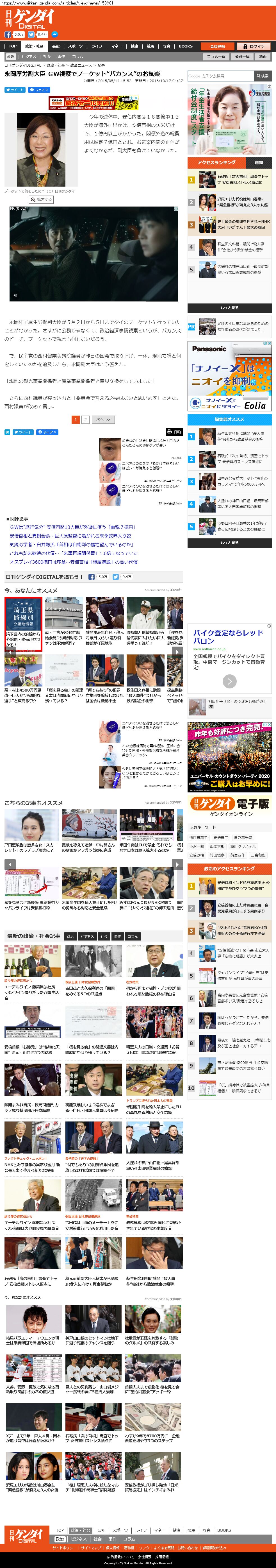Open the 芸能 section in the top nav

(x=55, y=46)
